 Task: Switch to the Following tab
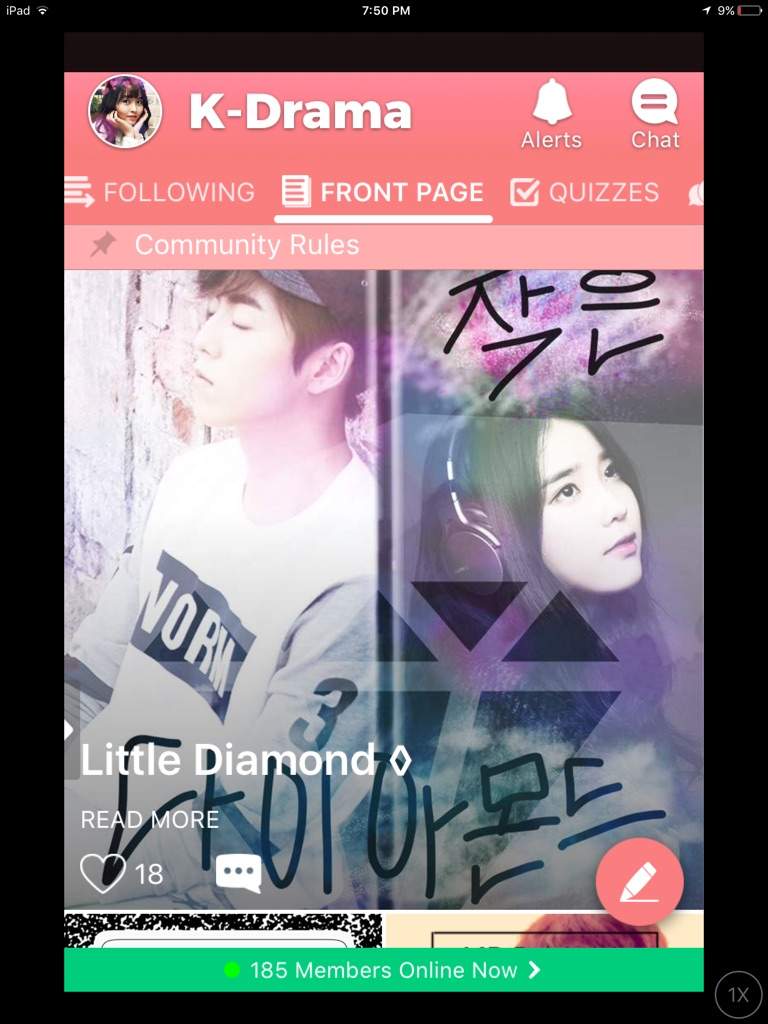tap(162, 192)
